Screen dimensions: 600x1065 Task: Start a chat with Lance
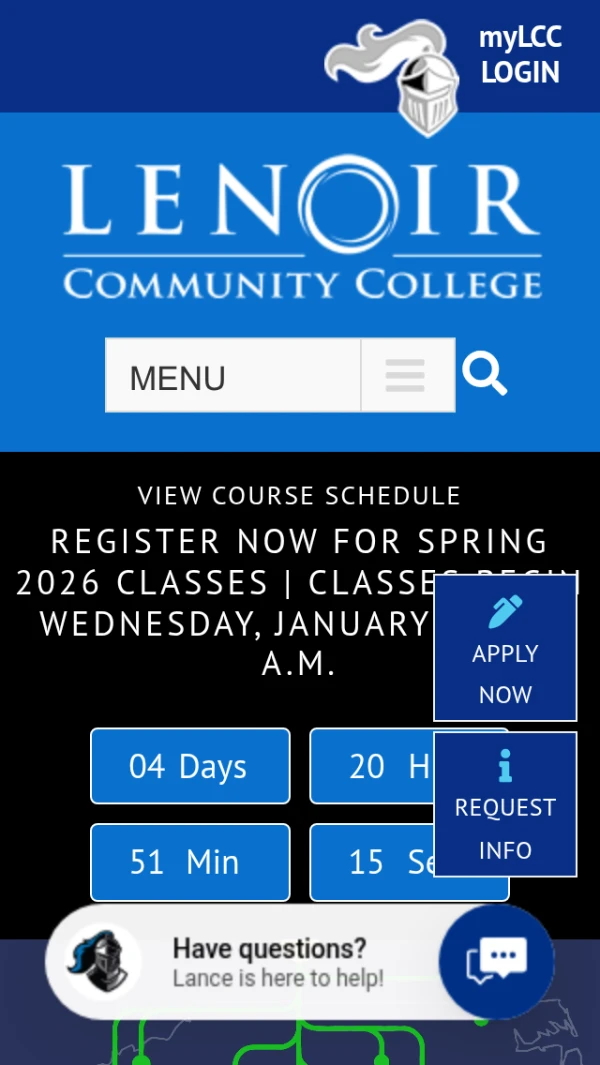496,961
